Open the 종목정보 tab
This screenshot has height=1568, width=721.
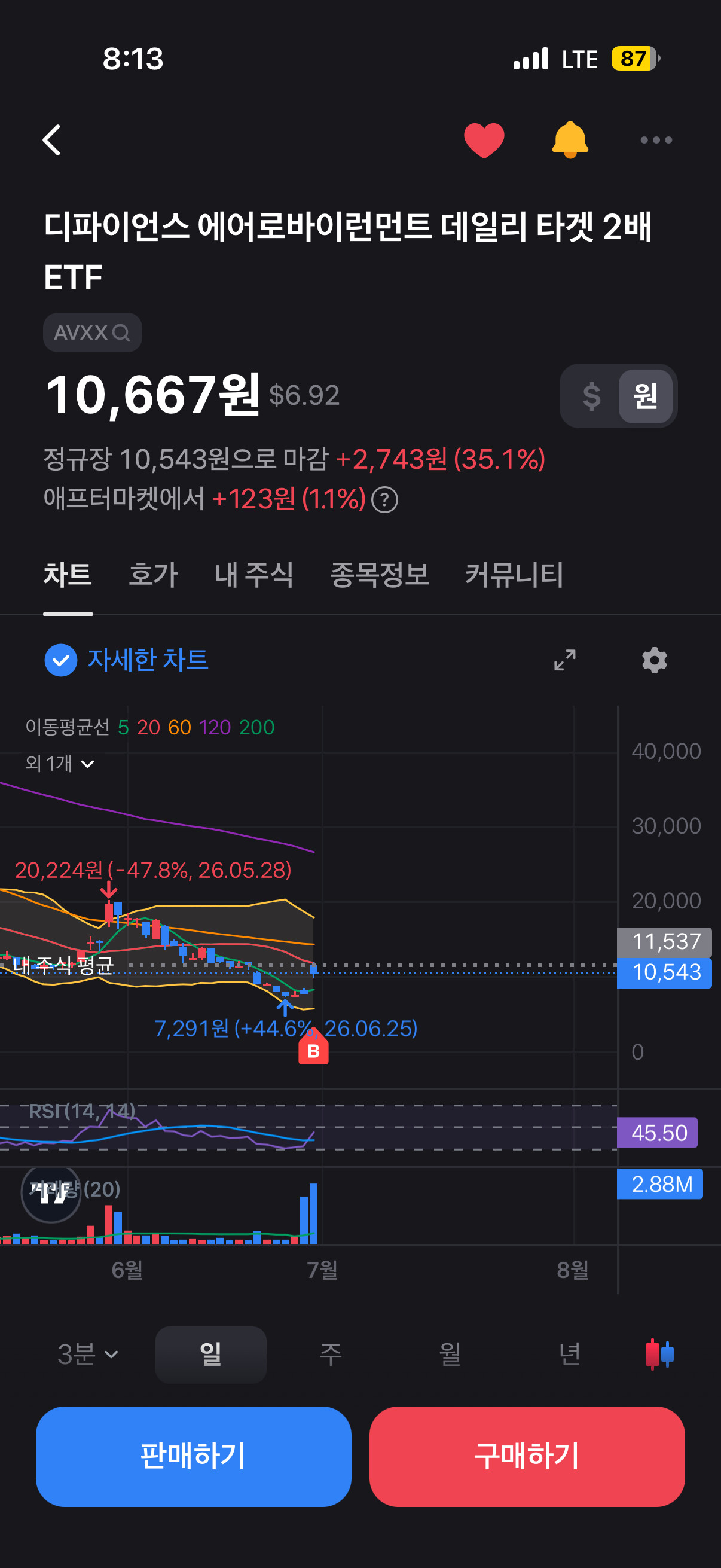[x=379, y=575]
